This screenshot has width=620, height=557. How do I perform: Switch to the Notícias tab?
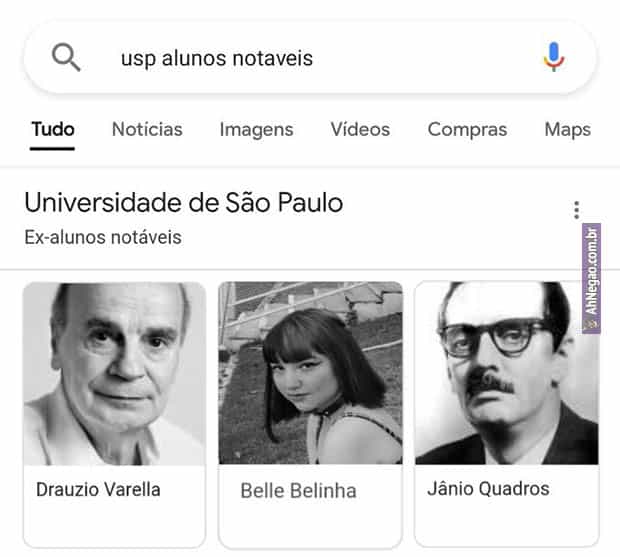(147, 129)
